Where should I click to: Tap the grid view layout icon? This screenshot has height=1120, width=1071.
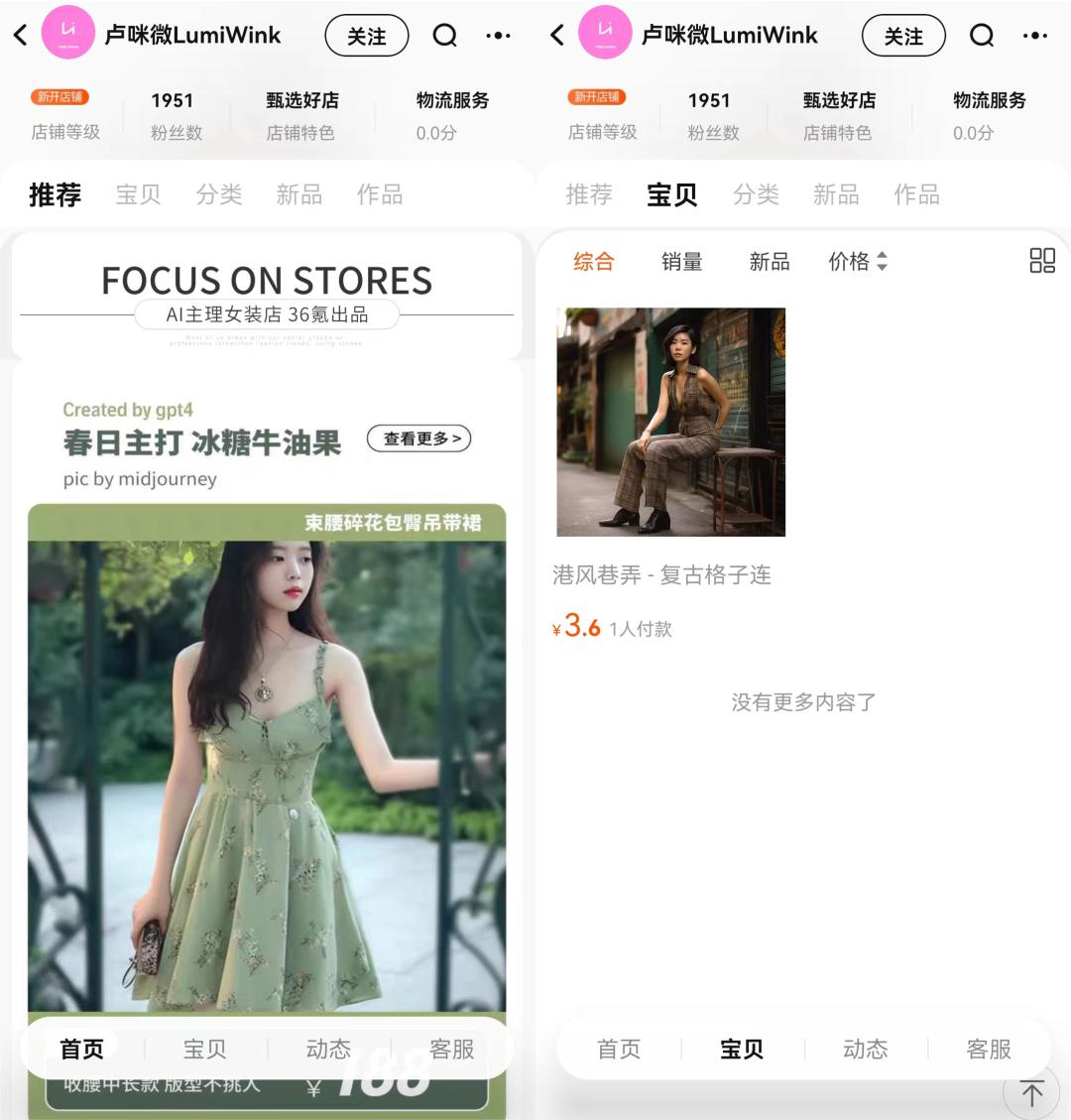(1041, 261)
